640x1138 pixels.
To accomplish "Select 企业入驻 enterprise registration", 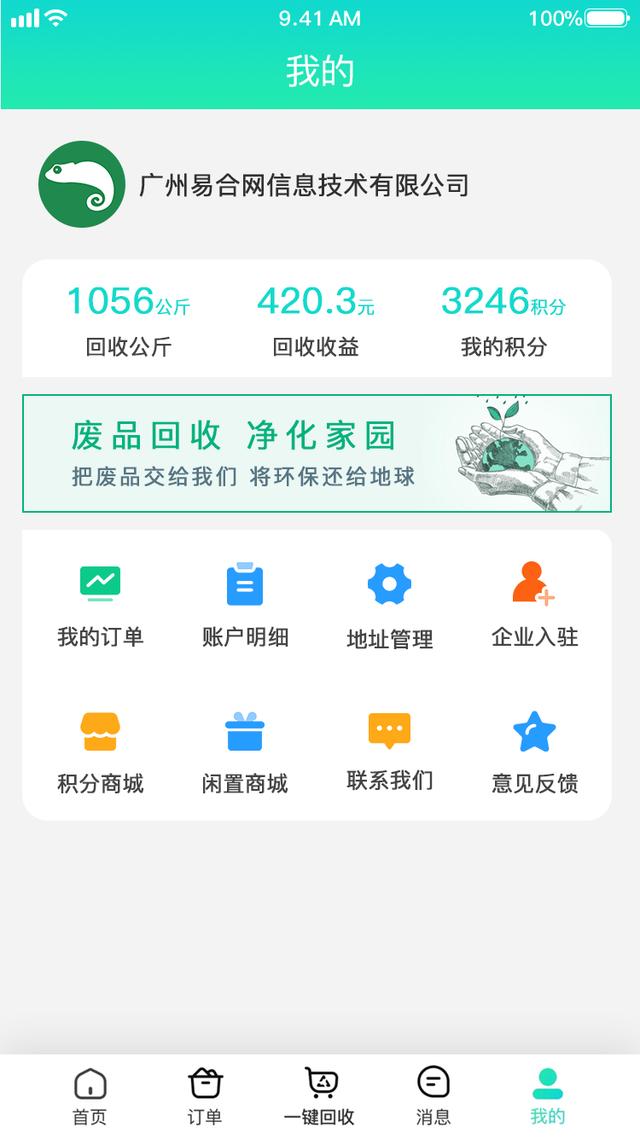I will 534,604.
